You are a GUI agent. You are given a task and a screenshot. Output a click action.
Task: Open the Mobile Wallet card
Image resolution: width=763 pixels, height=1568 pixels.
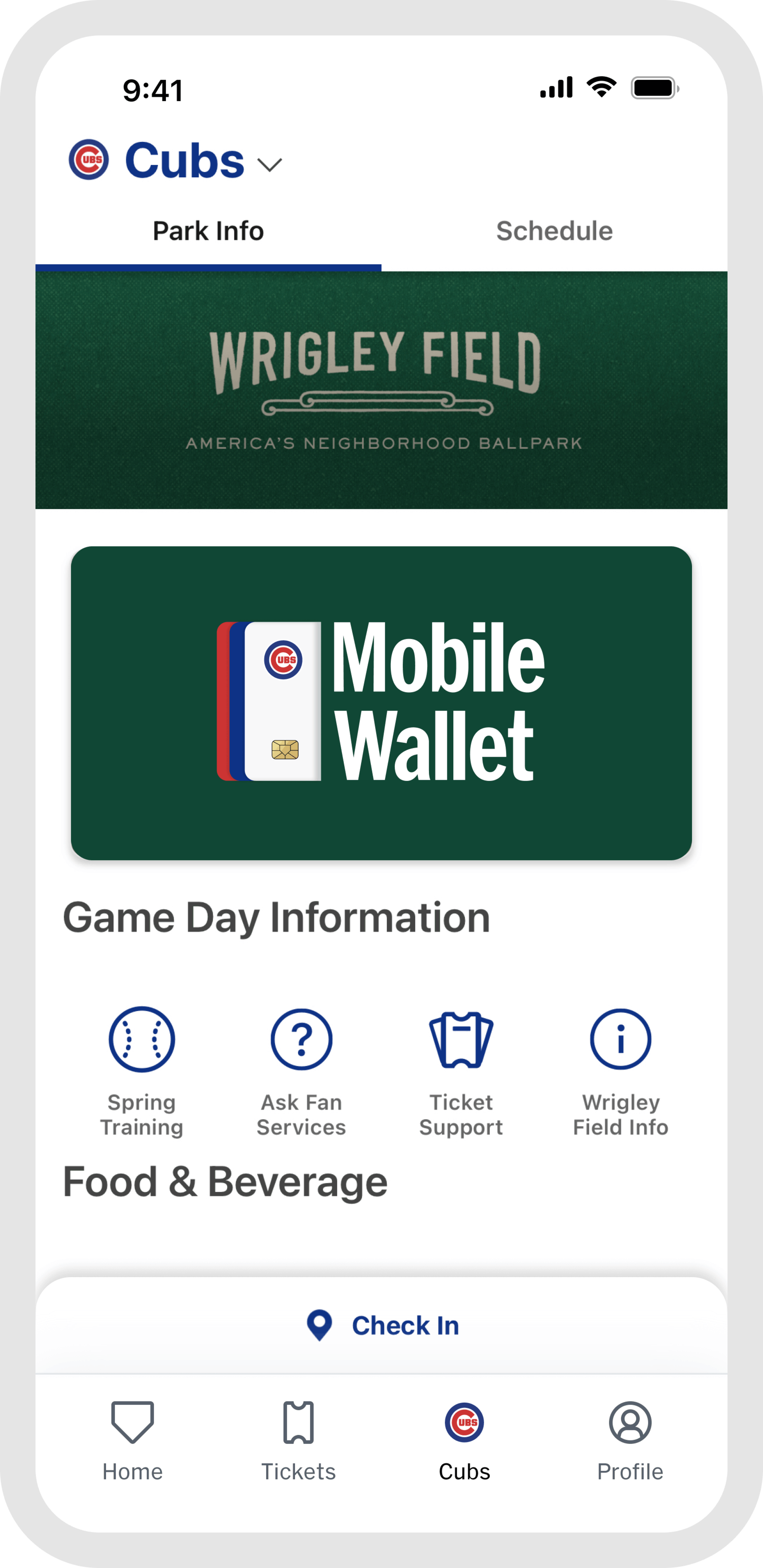pyautogui.click(x=381, y=702)
